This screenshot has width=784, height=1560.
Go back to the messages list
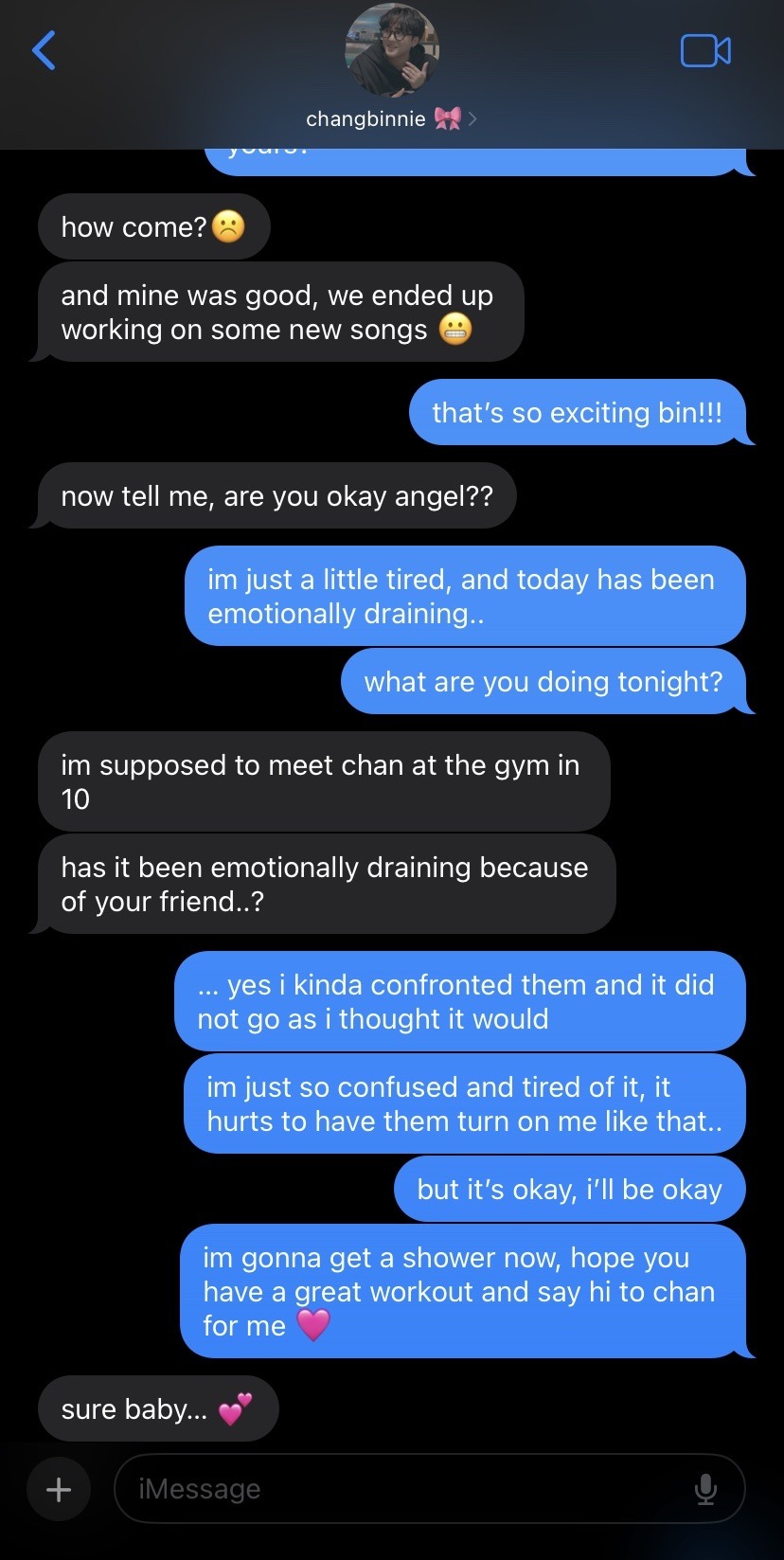(x=44, y=51)
